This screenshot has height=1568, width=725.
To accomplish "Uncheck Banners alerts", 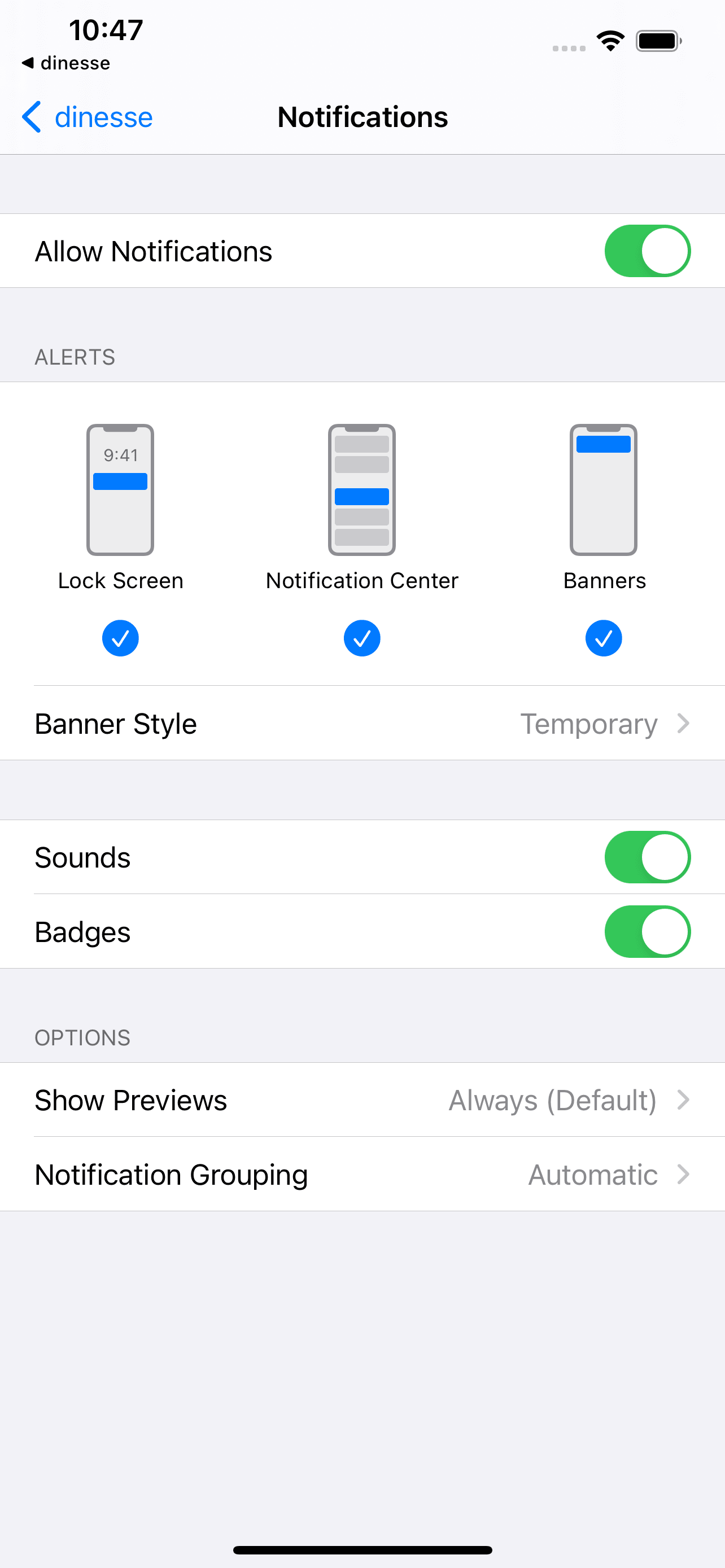I will [x=603, y=638].
